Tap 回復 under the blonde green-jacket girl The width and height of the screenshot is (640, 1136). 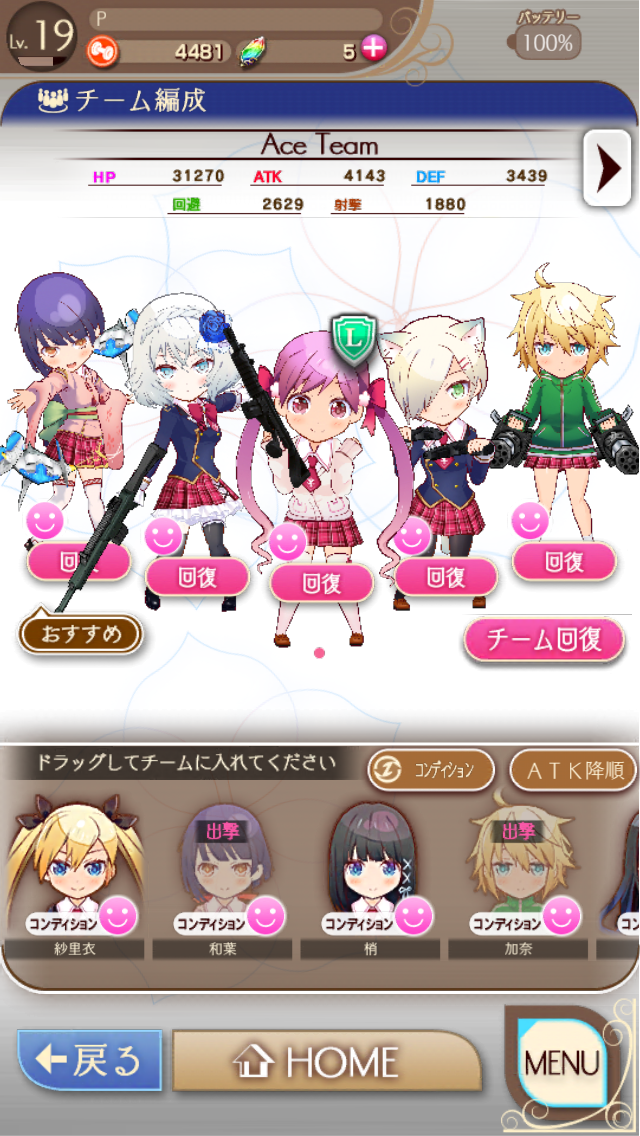click(x=564, y=561)
